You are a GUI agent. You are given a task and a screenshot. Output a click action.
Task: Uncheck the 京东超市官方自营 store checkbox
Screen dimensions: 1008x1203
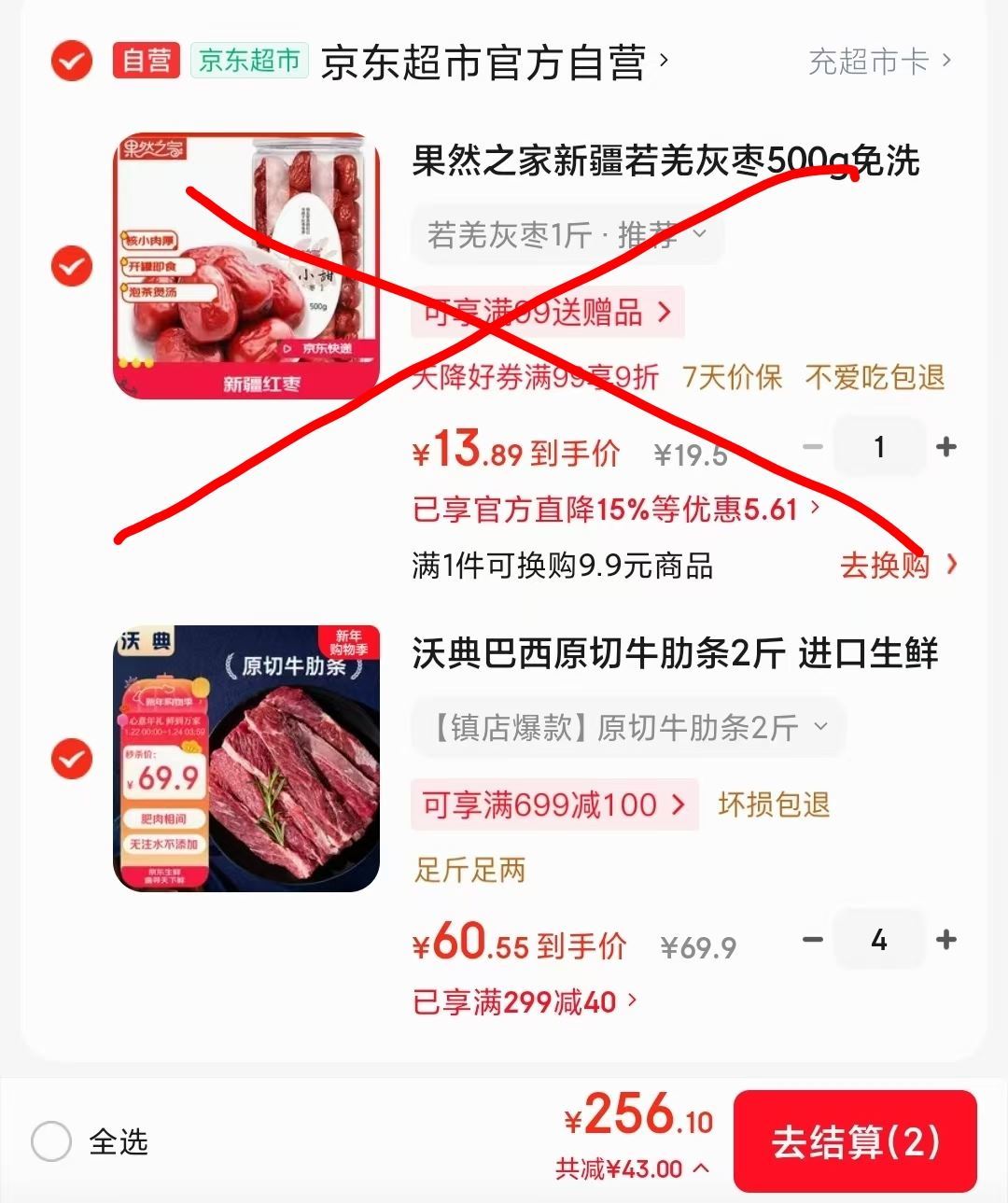coord(71,62)
